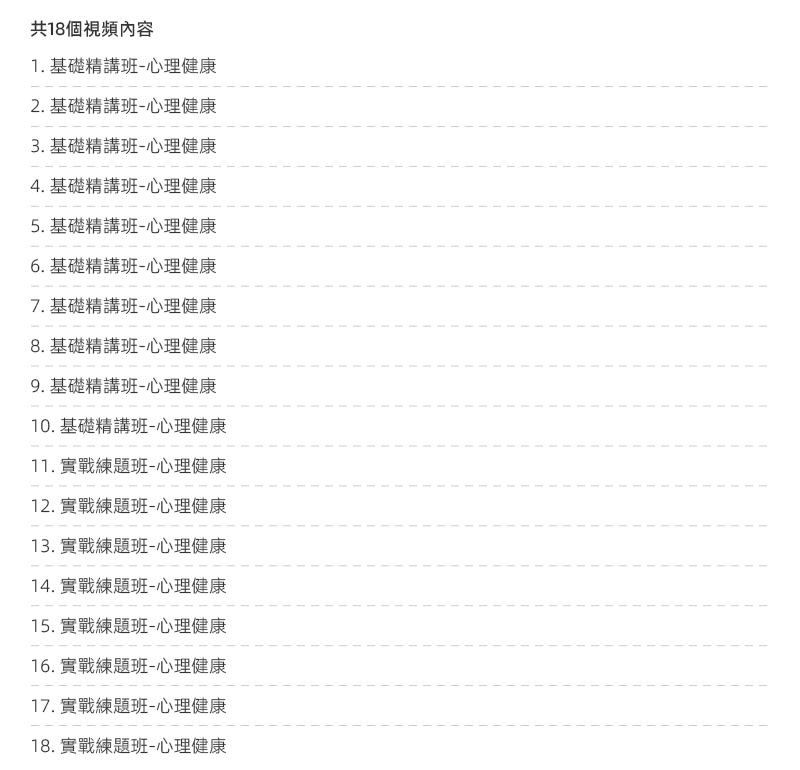
Task: Select item 17 實戰練題班-心理健康
Action: (x=128, y=707)
